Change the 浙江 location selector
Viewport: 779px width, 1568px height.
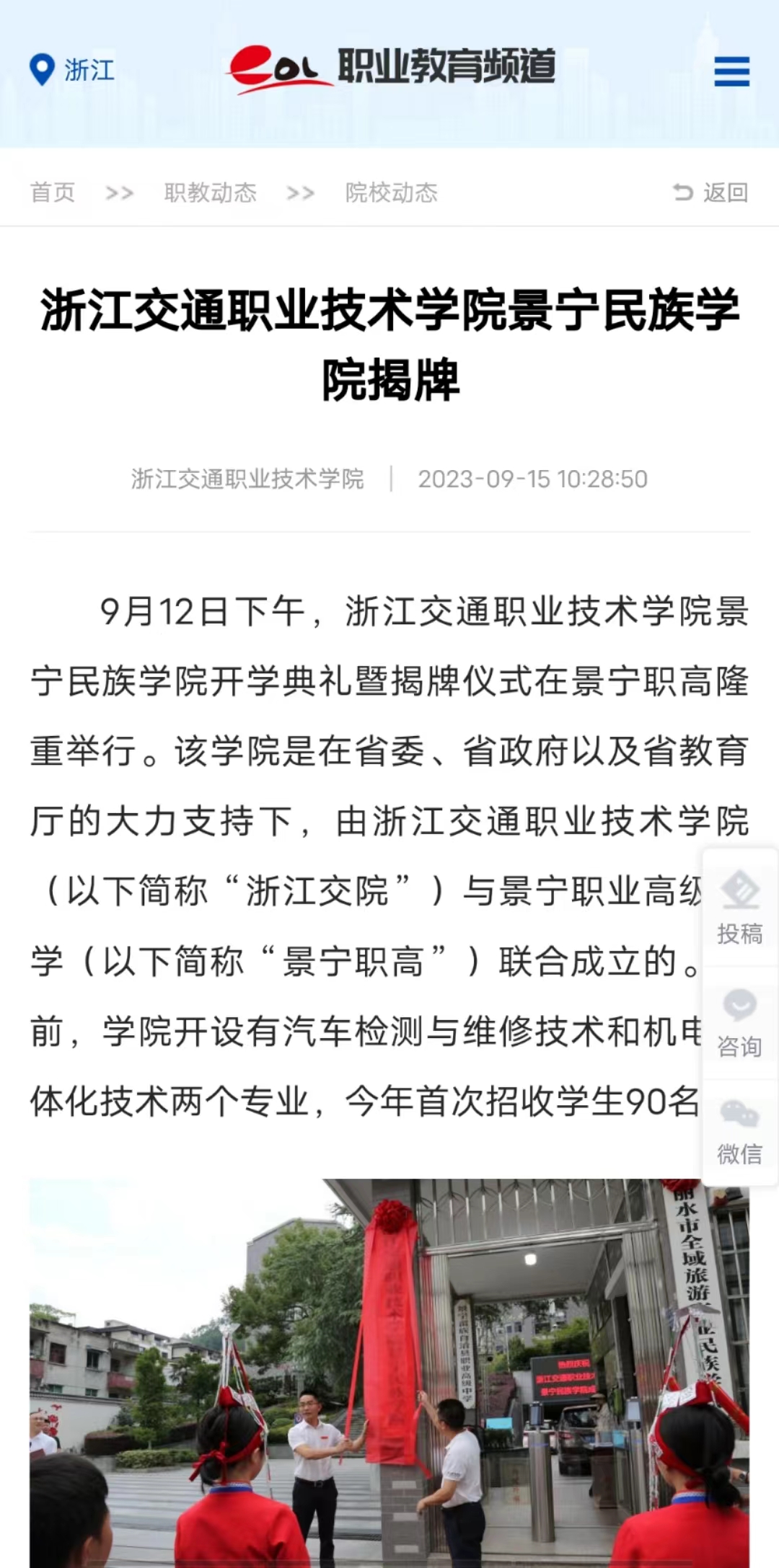tap(72, 70)
